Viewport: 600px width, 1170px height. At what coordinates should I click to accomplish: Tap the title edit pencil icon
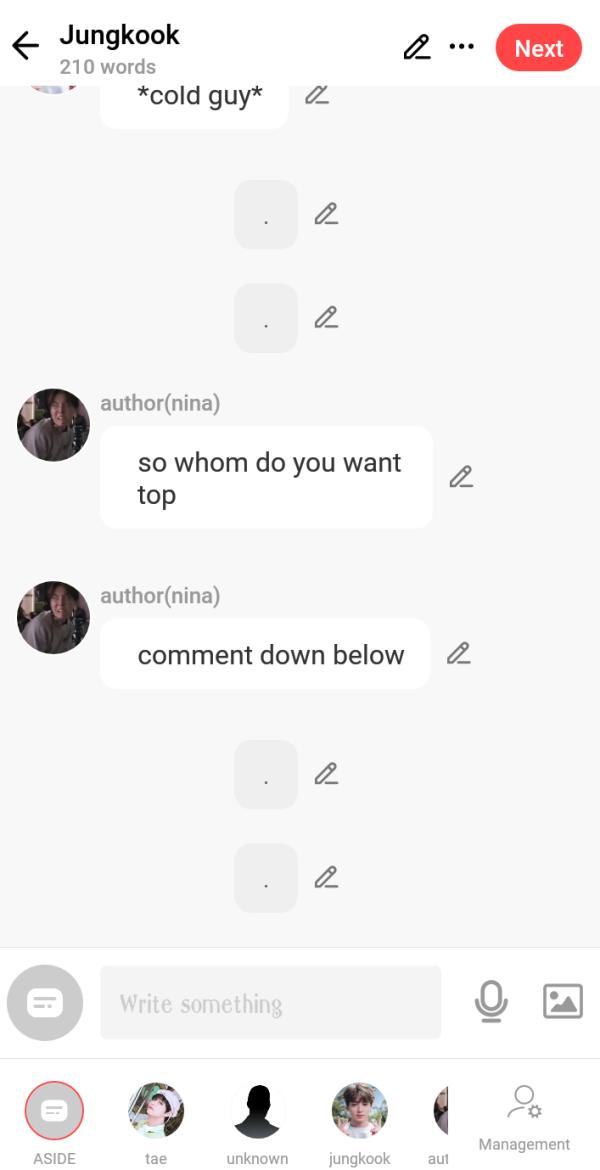(417, 47)
